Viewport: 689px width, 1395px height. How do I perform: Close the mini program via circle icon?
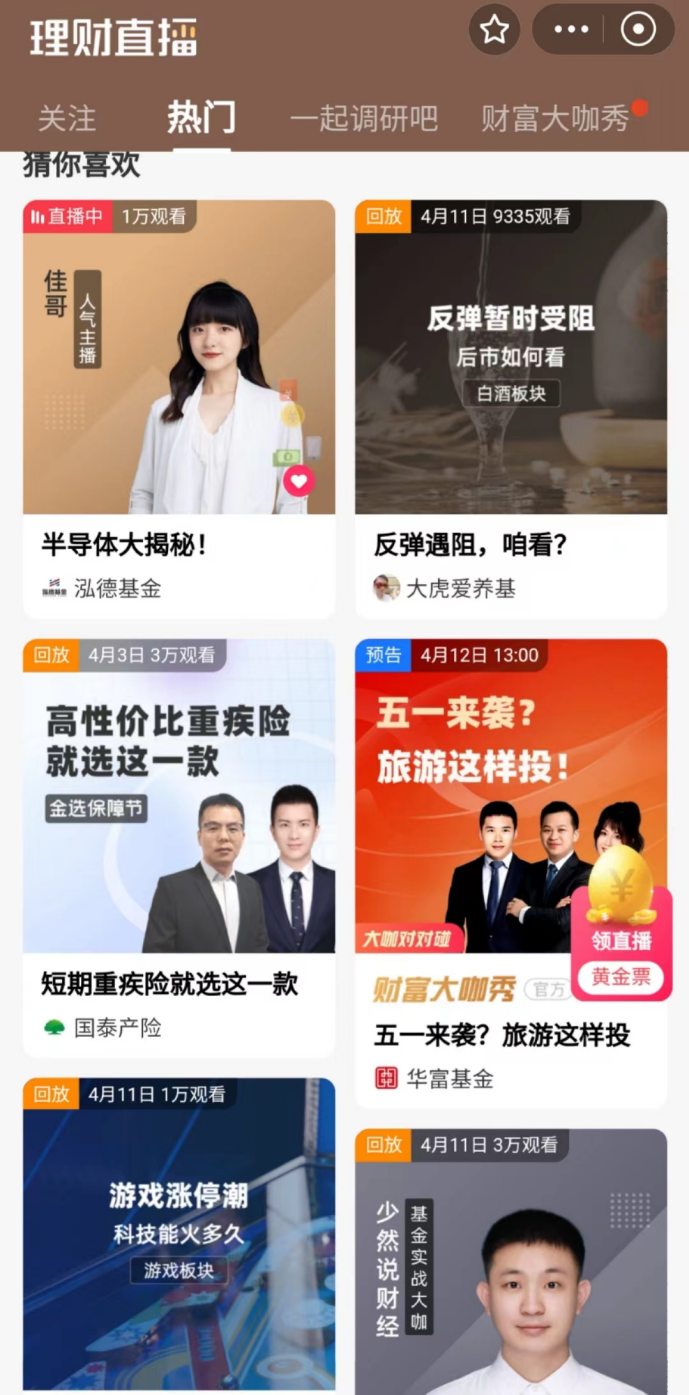(638, 30)
